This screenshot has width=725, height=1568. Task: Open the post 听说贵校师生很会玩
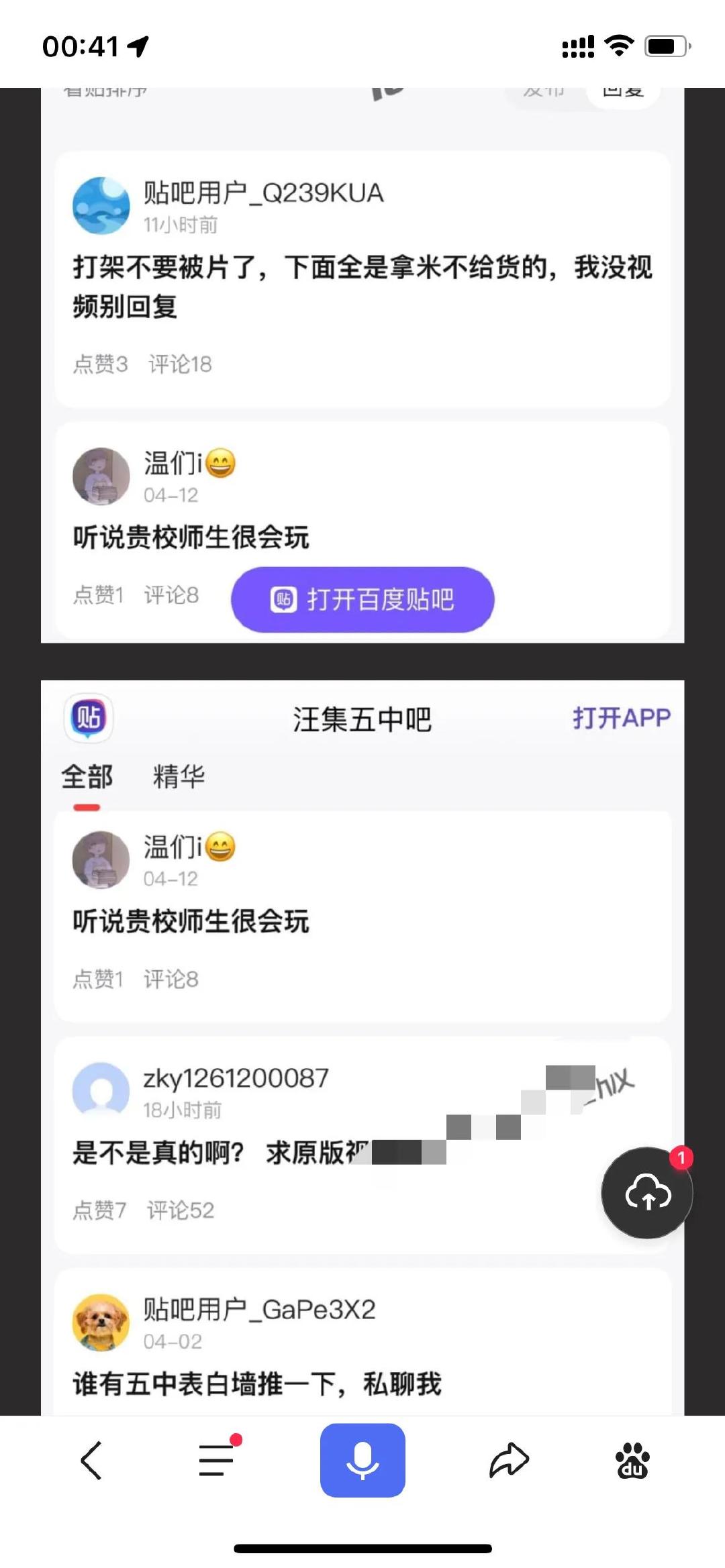tap(191, 921)
